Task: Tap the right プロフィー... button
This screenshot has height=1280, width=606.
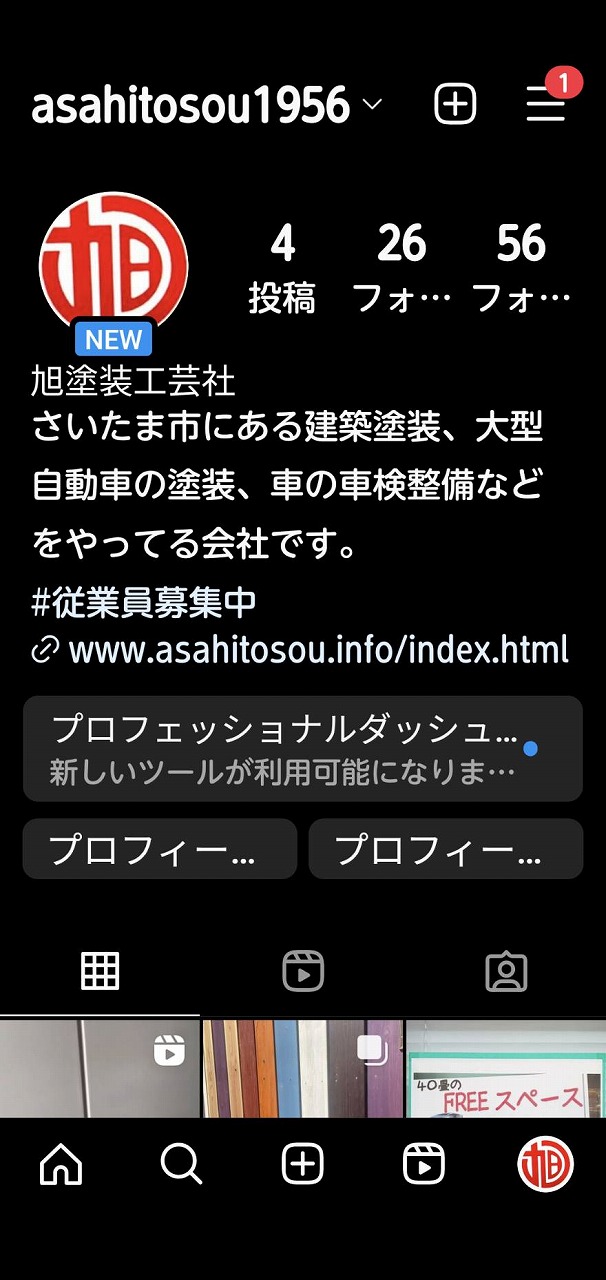Action: click(445, 849)
